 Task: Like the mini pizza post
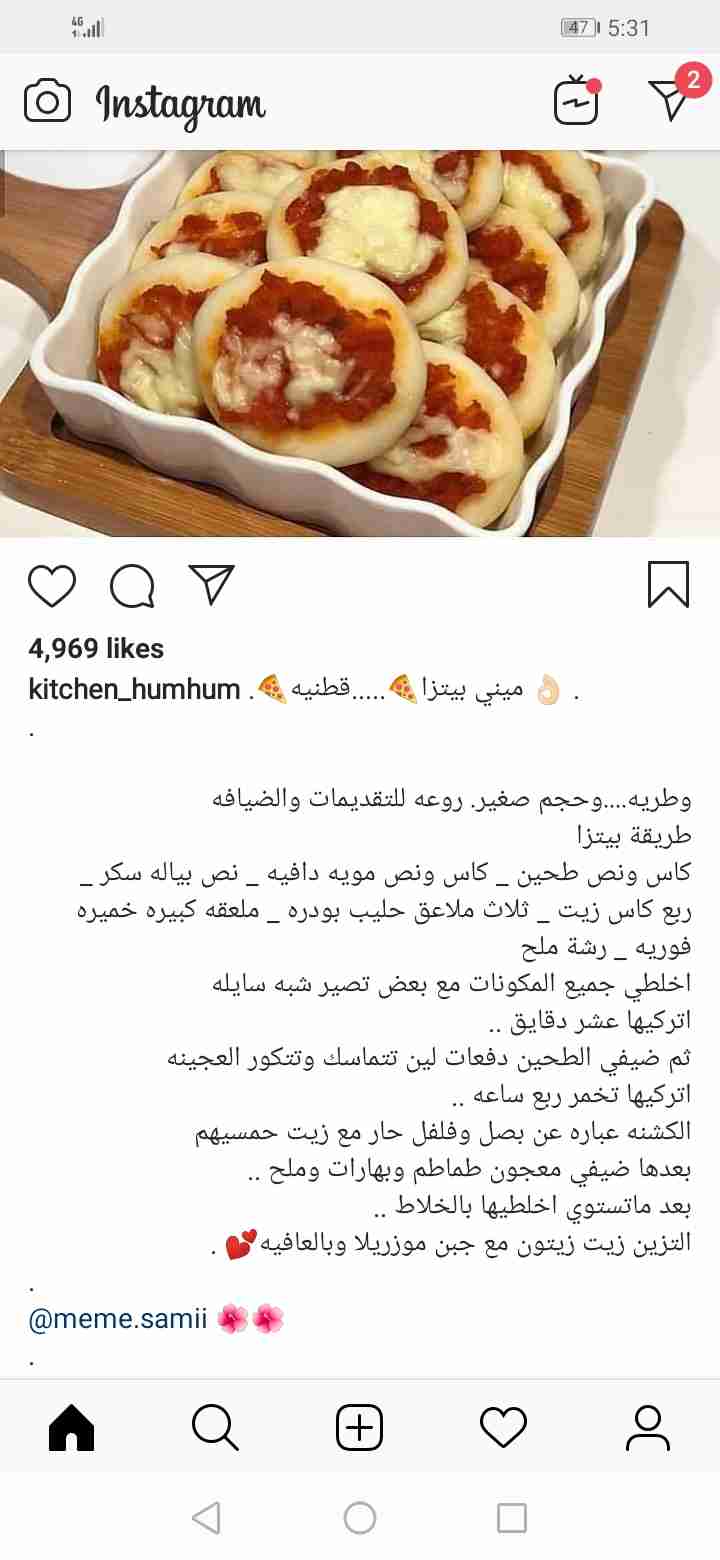click(x=52, y=586)
